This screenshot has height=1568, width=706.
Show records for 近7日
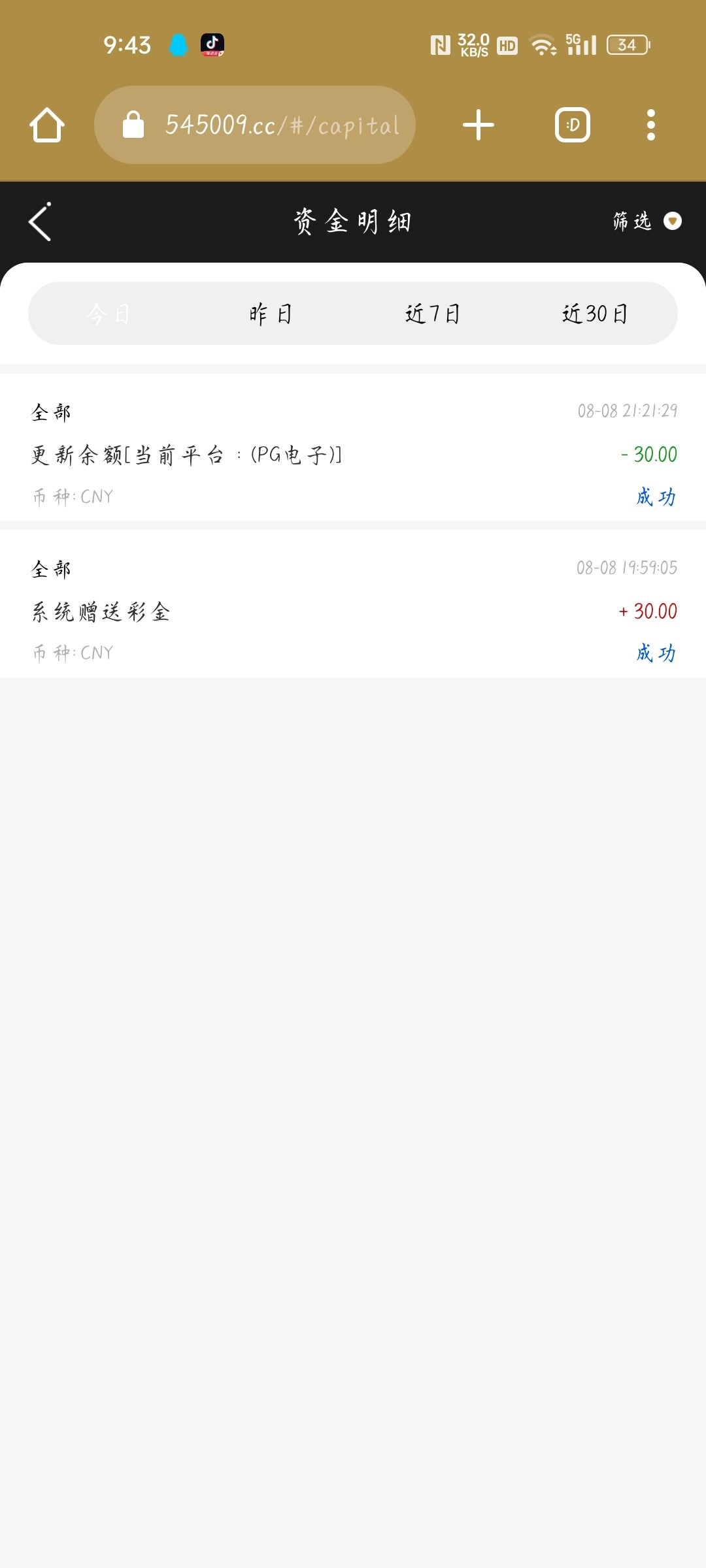(433, 314)
